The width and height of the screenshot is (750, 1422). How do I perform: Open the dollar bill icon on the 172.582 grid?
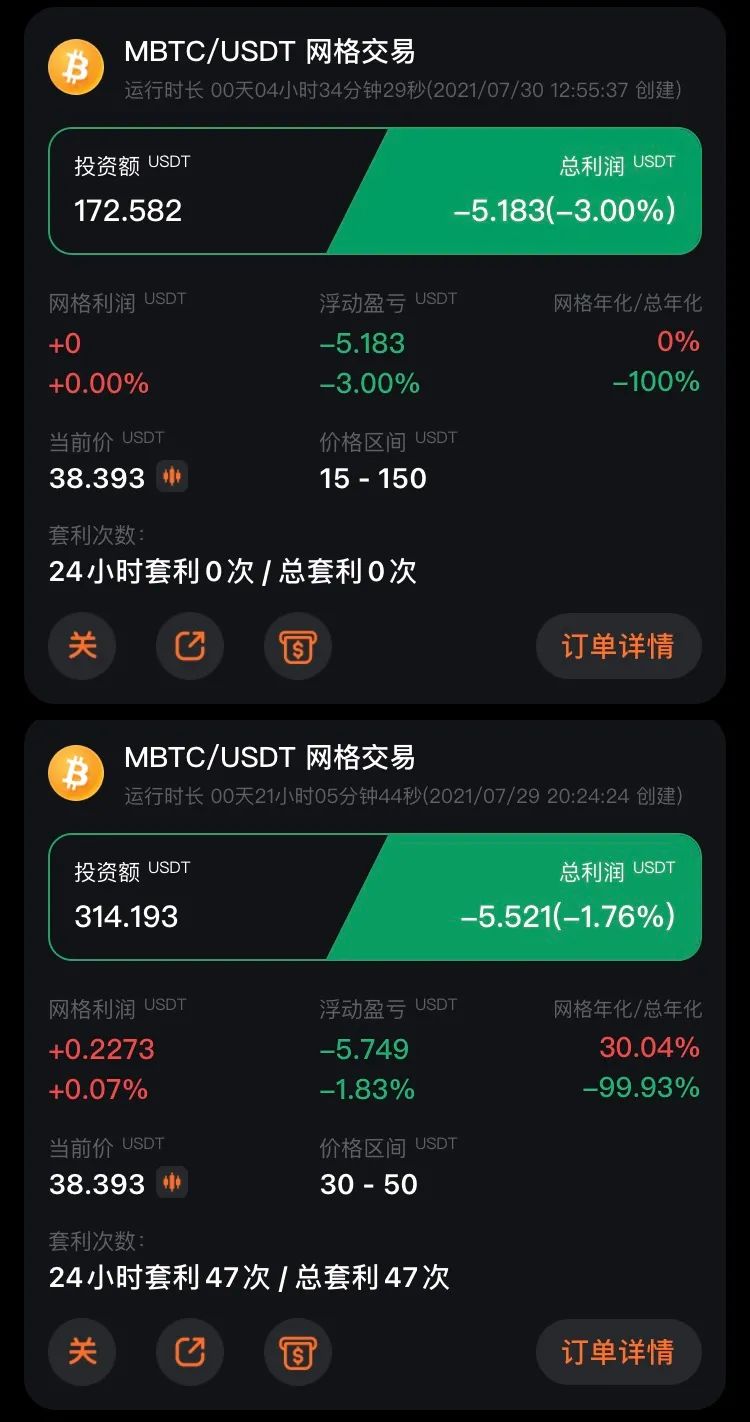298,646
